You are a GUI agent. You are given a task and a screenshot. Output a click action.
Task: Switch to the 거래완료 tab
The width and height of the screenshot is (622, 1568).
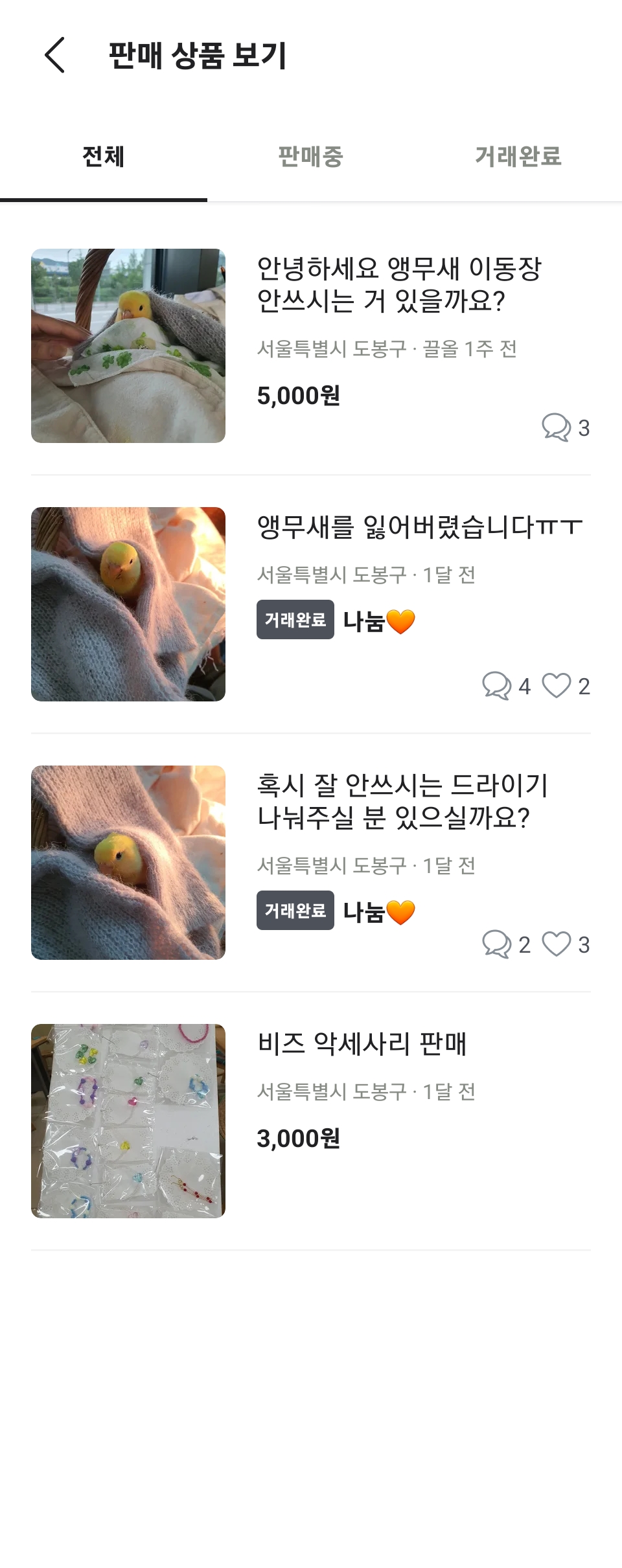tap(518, 157)
